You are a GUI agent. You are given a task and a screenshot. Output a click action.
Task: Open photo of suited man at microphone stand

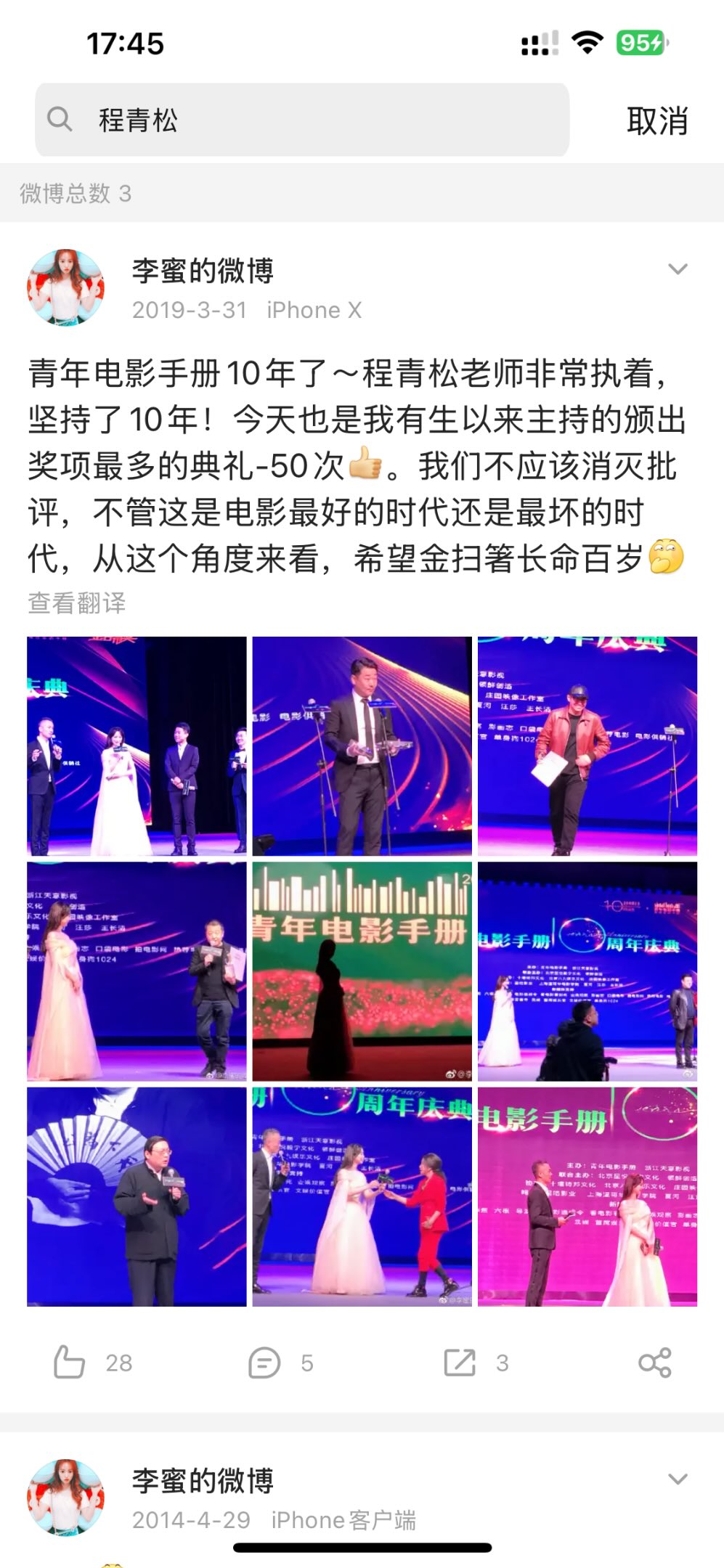tap(362, 746)
